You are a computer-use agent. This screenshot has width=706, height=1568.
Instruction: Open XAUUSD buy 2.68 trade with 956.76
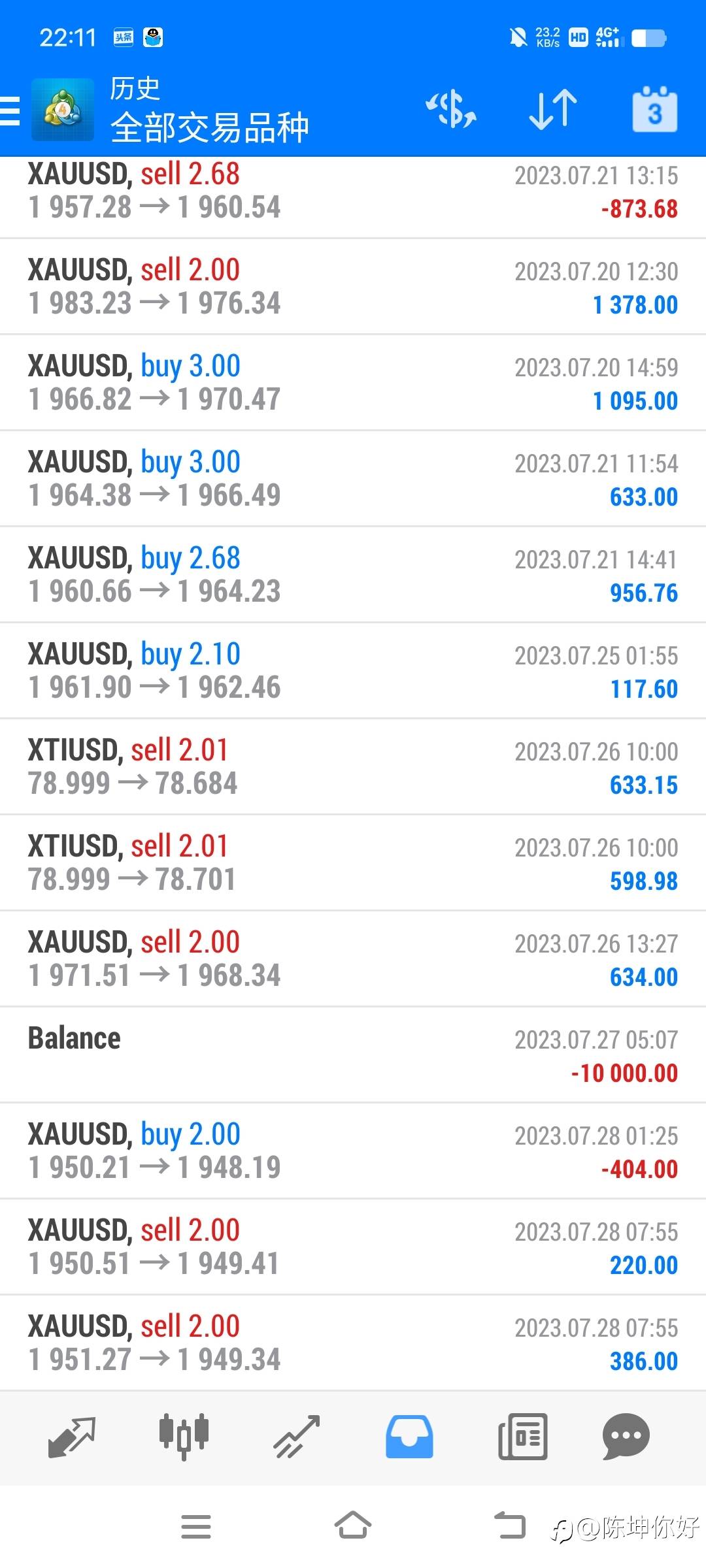[353, 575]
